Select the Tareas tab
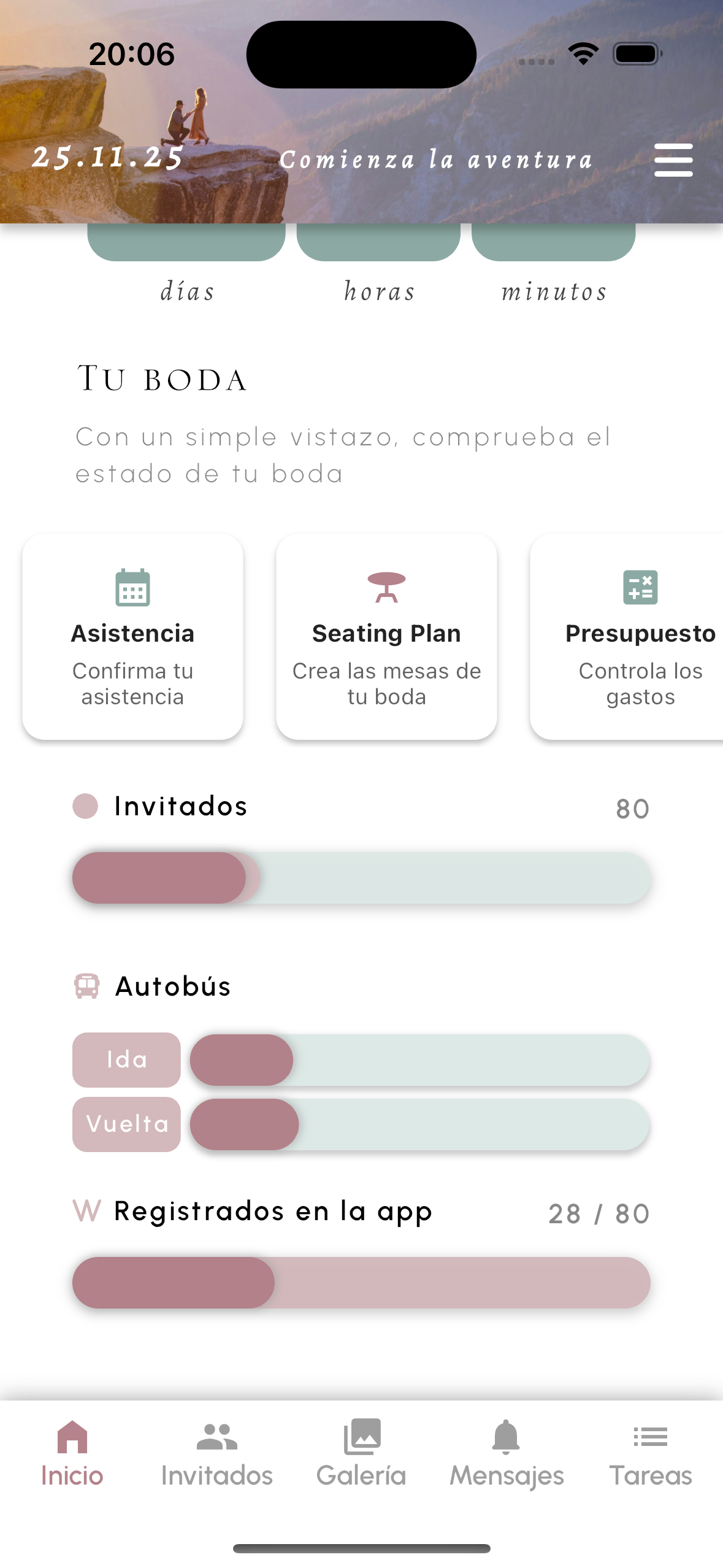The width and height of the screenshot is (723, 1568). click(650, 1453)
